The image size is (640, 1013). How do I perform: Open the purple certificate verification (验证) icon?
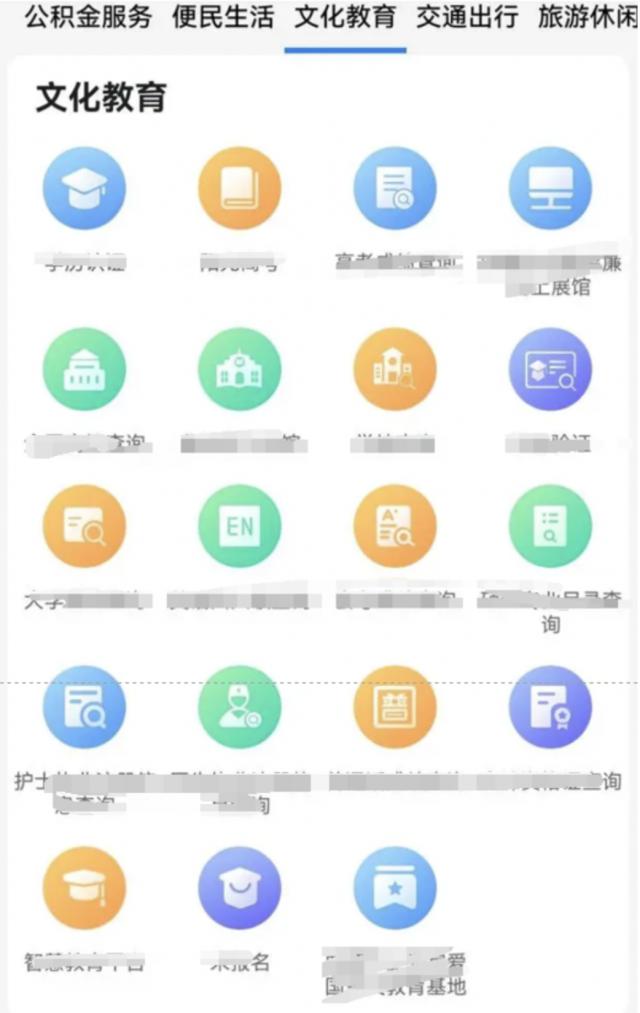[x=550, y=369]
